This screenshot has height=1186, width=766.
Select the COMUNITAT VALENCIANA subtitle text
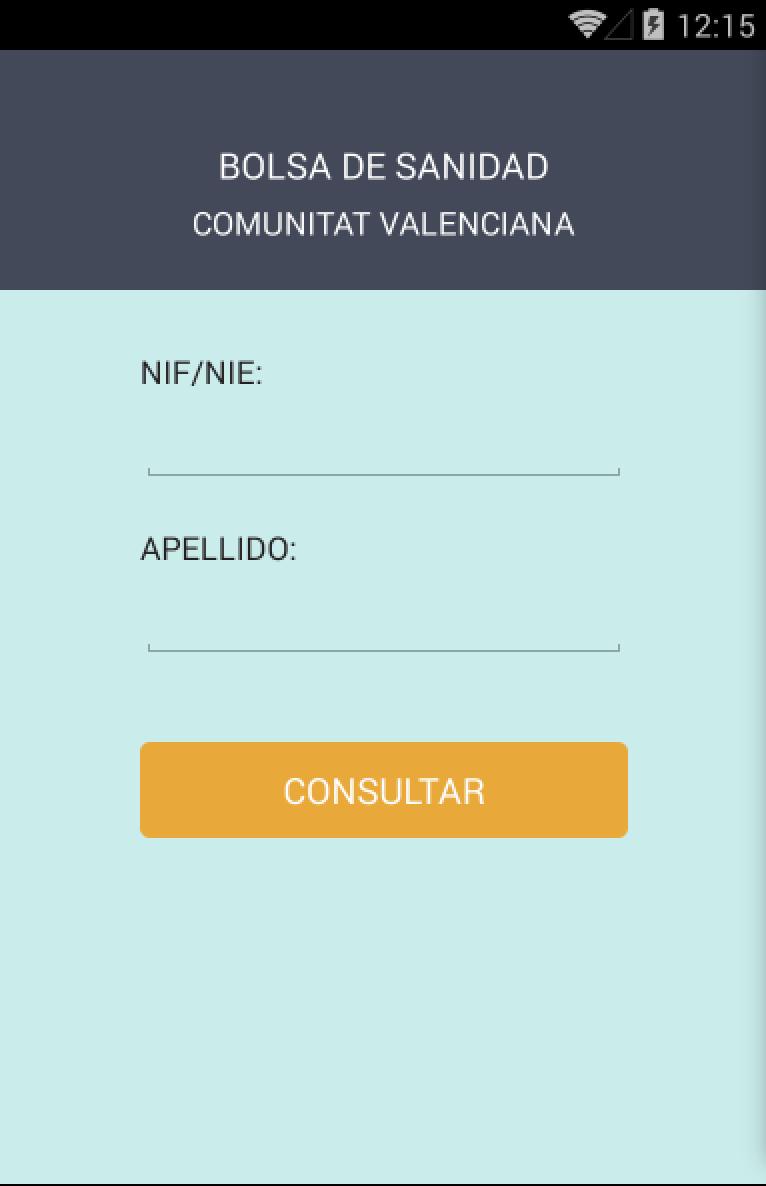pyautogui.click(x=383, y=223)
